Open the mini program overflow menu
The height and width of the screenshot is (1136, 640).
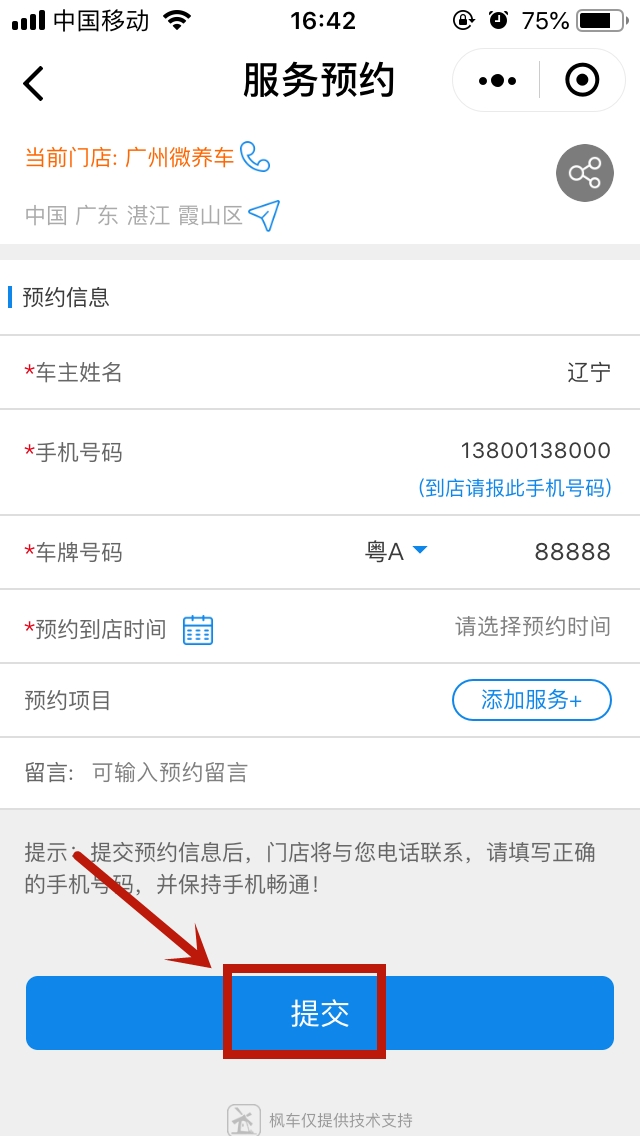click(497, 81)
